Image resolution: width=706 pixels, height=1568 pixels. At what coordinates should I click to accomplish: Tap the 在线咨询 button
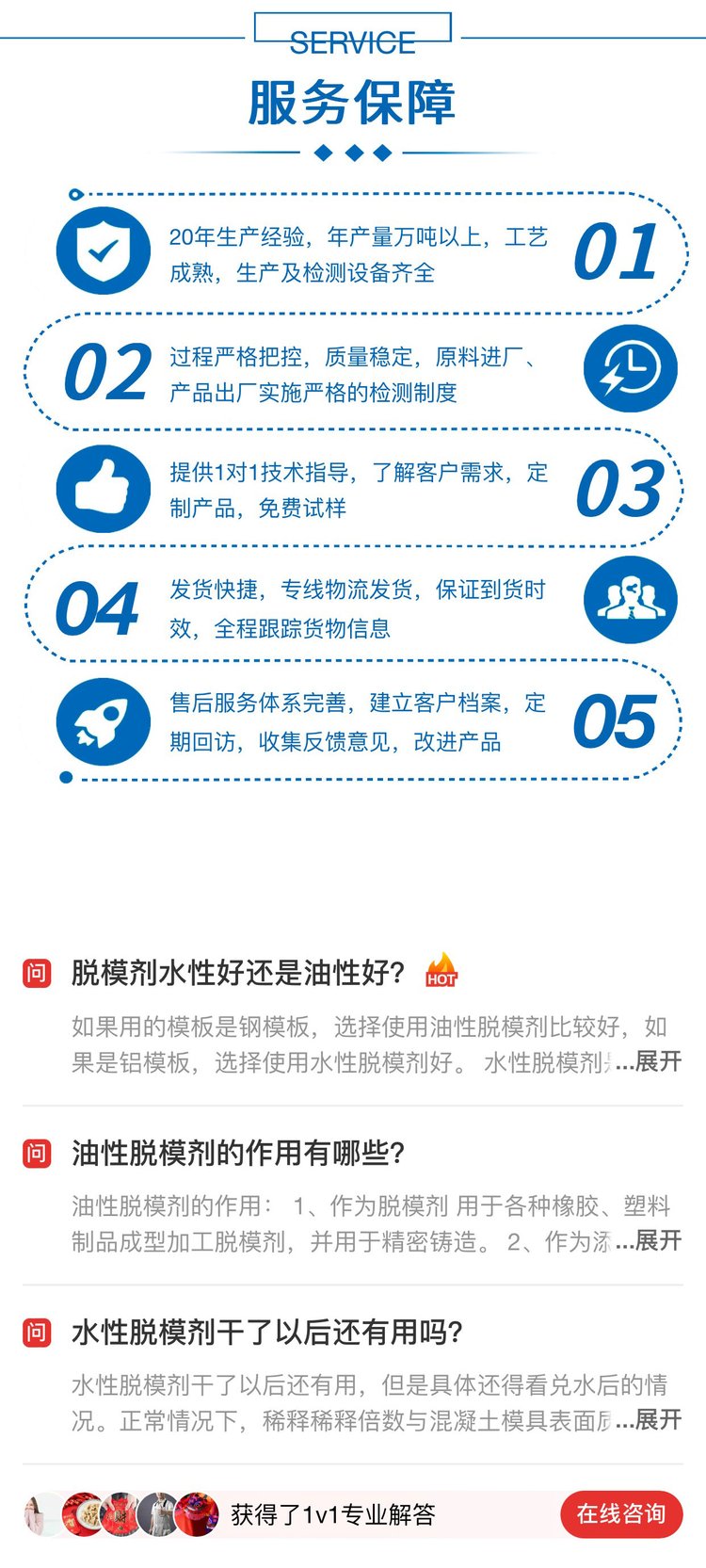[621, 1513]
